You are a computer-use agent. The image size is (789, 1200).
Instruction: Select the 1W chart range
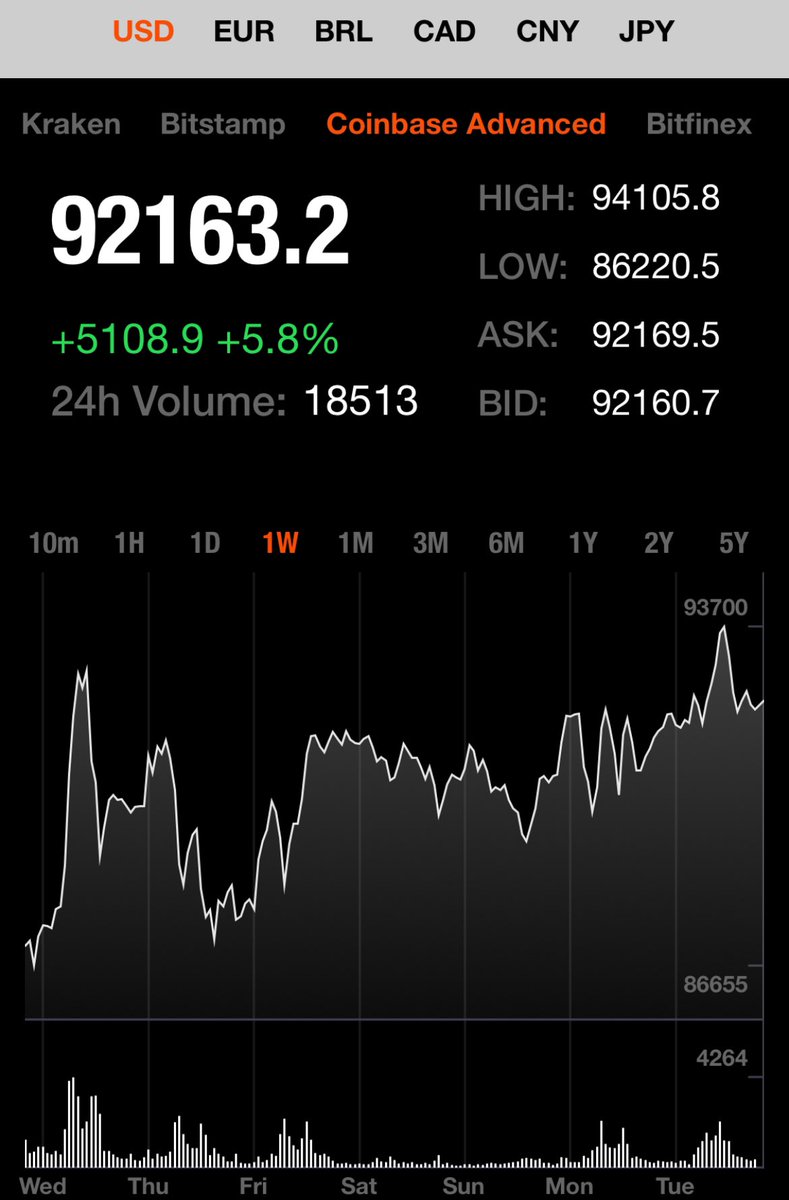[x=280, y=543]
